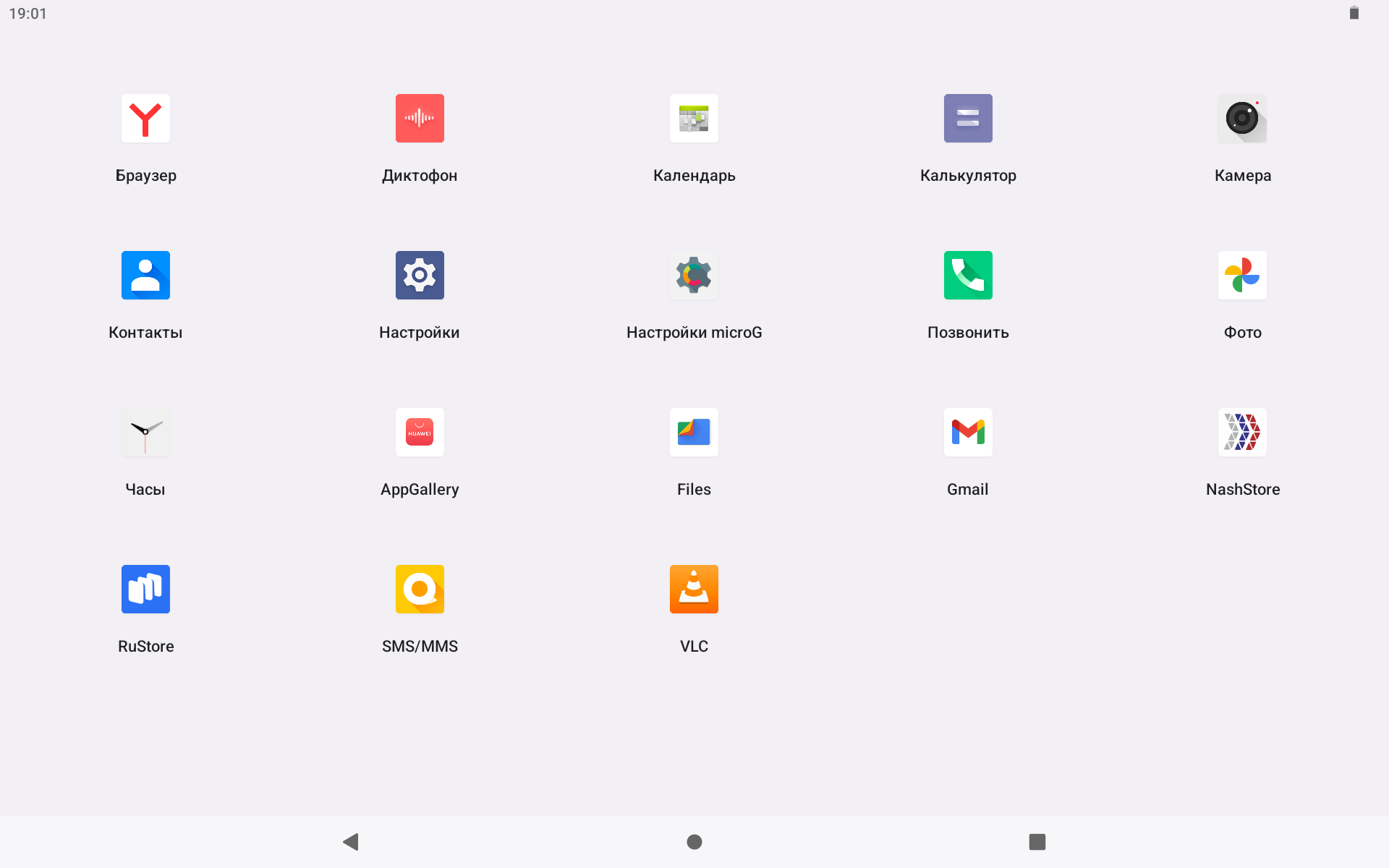
Task: Open the Часы clock app
Action: (145, 433)
